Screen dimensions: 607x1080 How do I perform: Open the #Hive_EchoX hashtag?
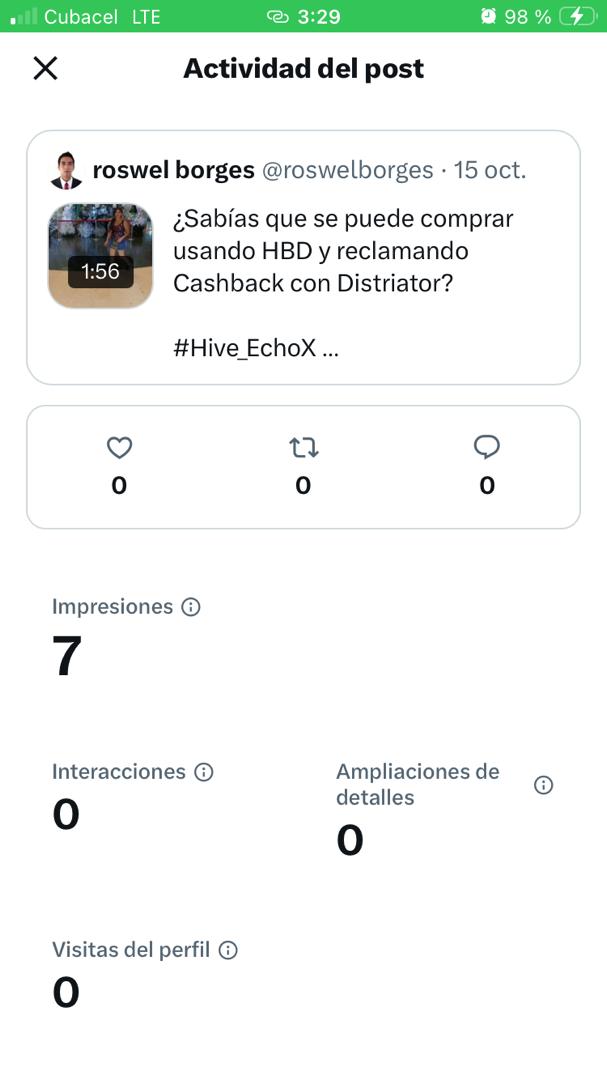pos(244,348)
